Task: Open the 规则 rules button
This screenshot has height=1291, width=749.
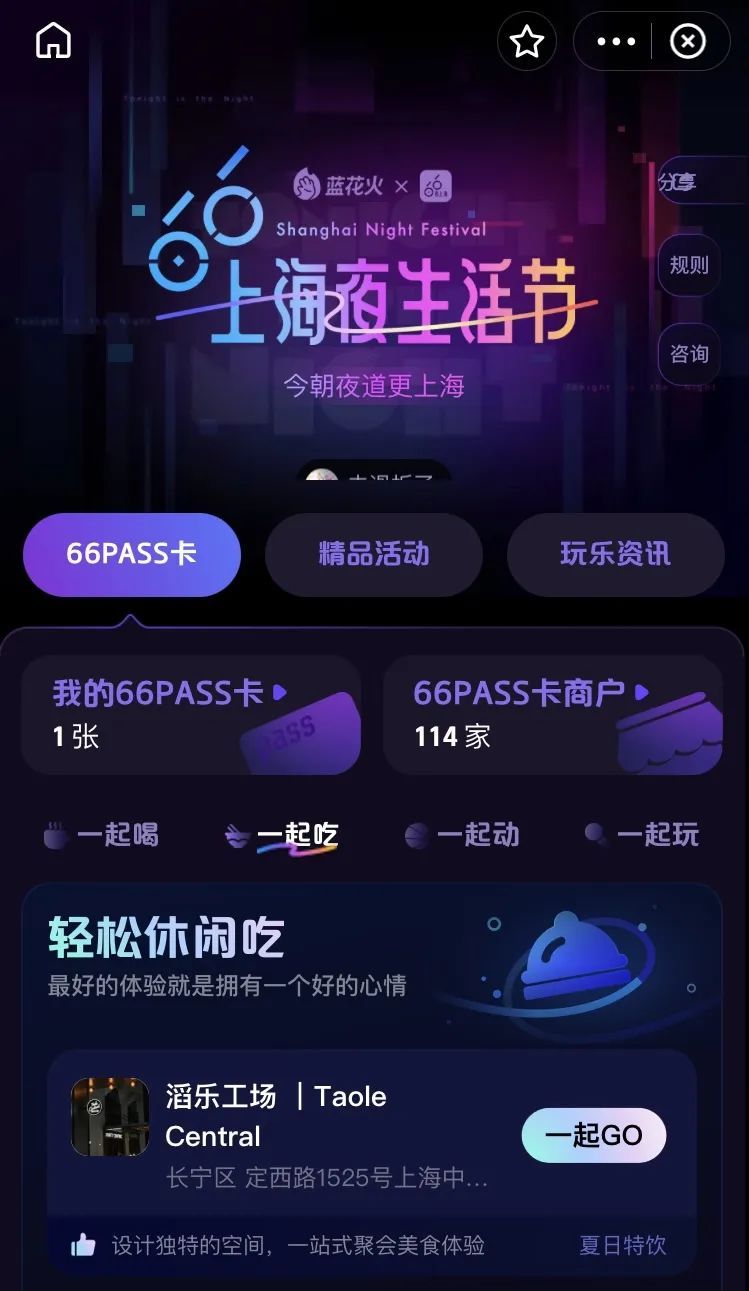Action: point(688,265)
